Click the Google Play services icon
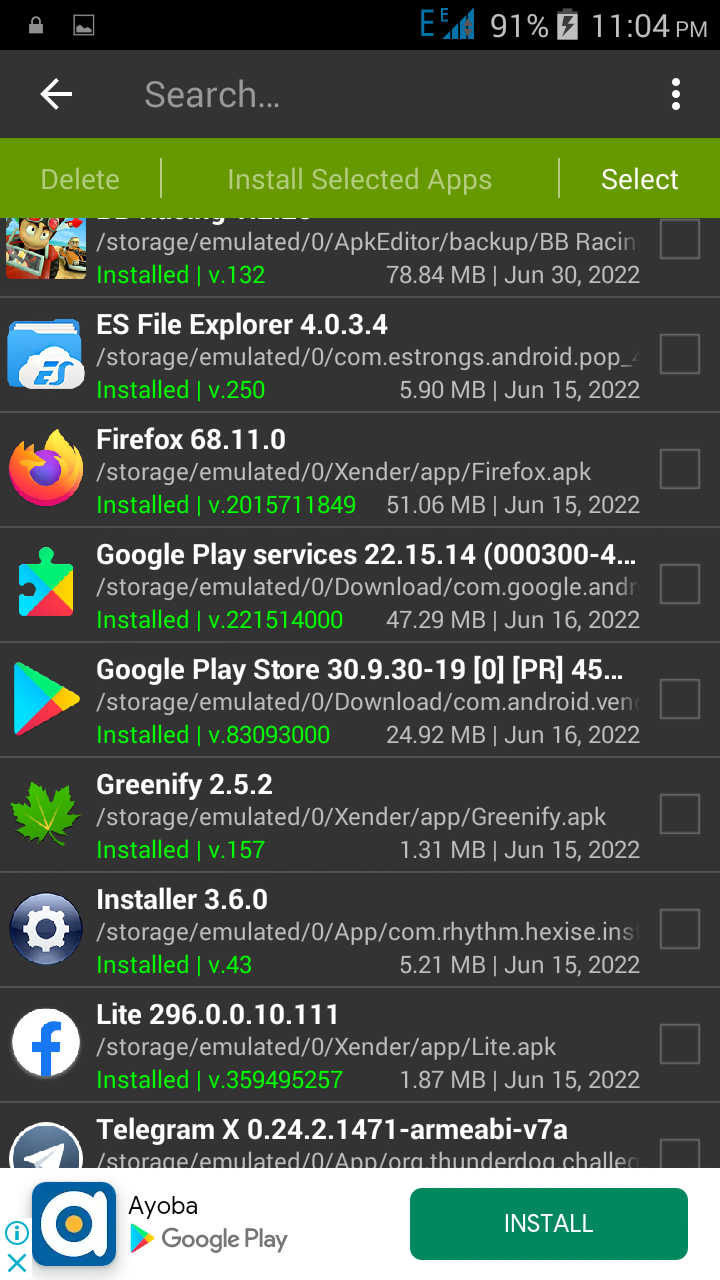The width and height of the screenshot is (720, 1280). coord(45,584)
